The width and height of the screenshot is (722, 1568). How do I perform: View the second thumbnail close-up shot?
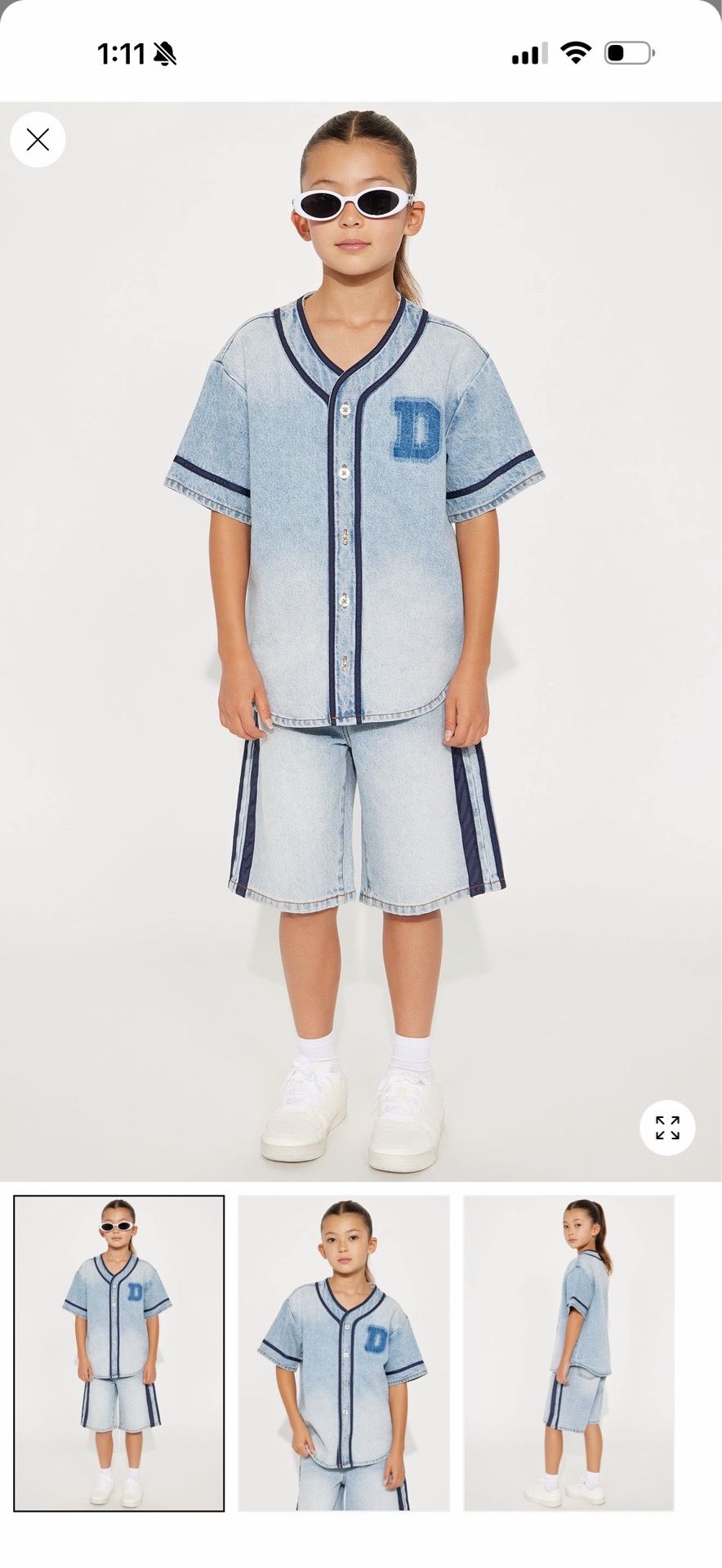pos(344,1353)
